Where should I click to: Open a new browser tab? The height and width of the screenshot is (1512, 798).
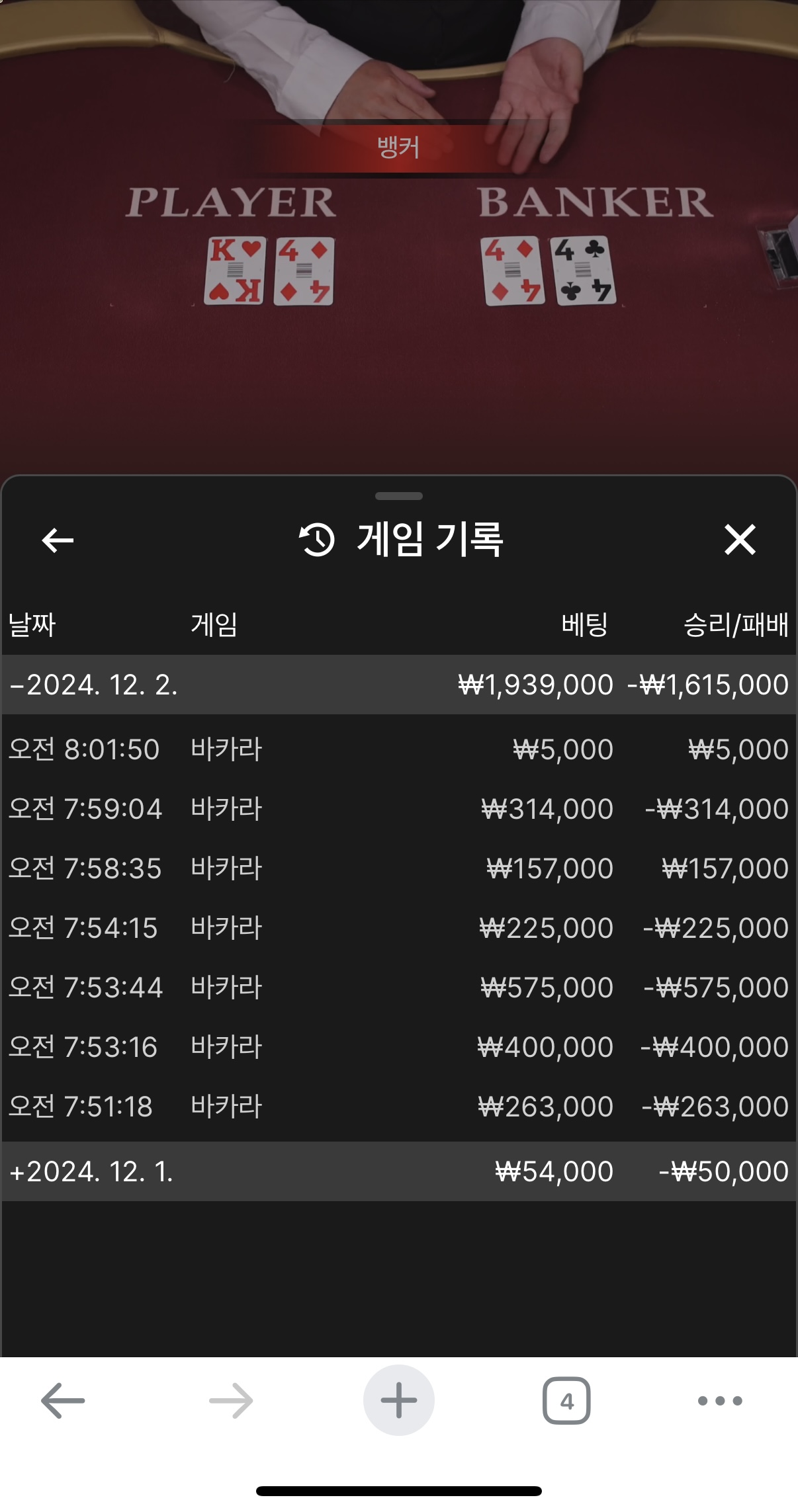pyautogui.click(x=399, y=1400)
